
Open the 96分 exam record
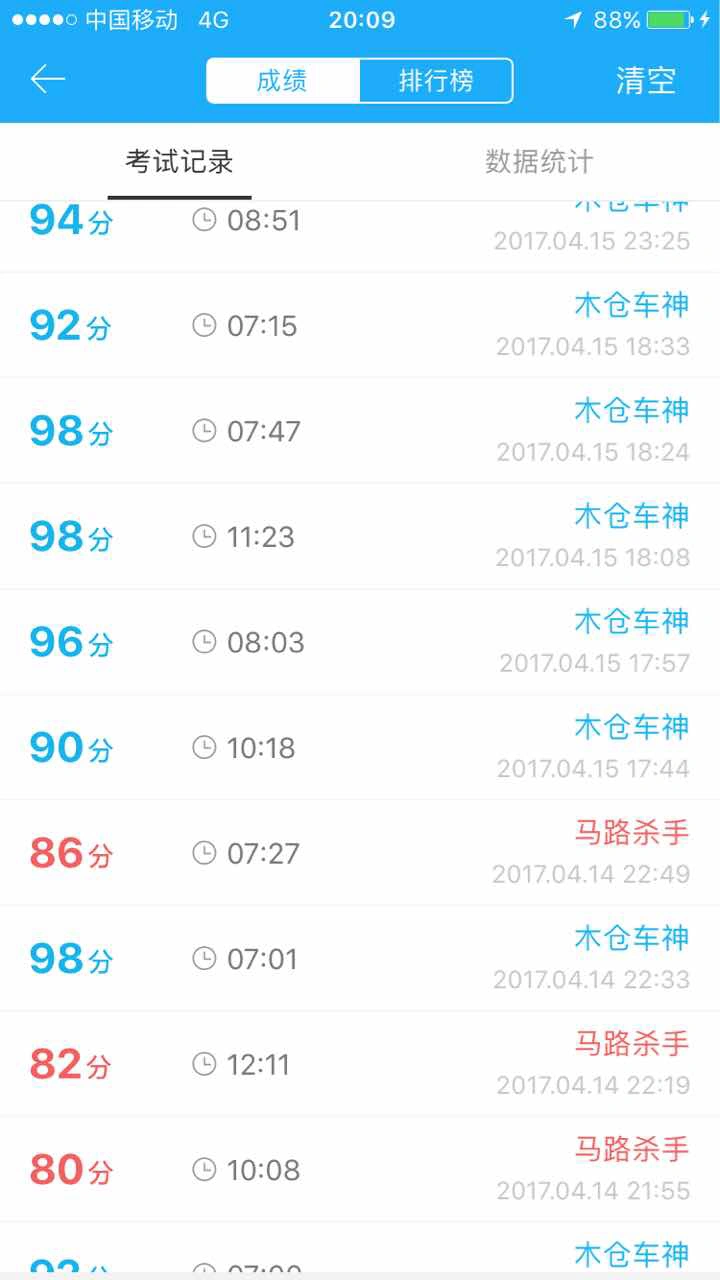[360, 642]
